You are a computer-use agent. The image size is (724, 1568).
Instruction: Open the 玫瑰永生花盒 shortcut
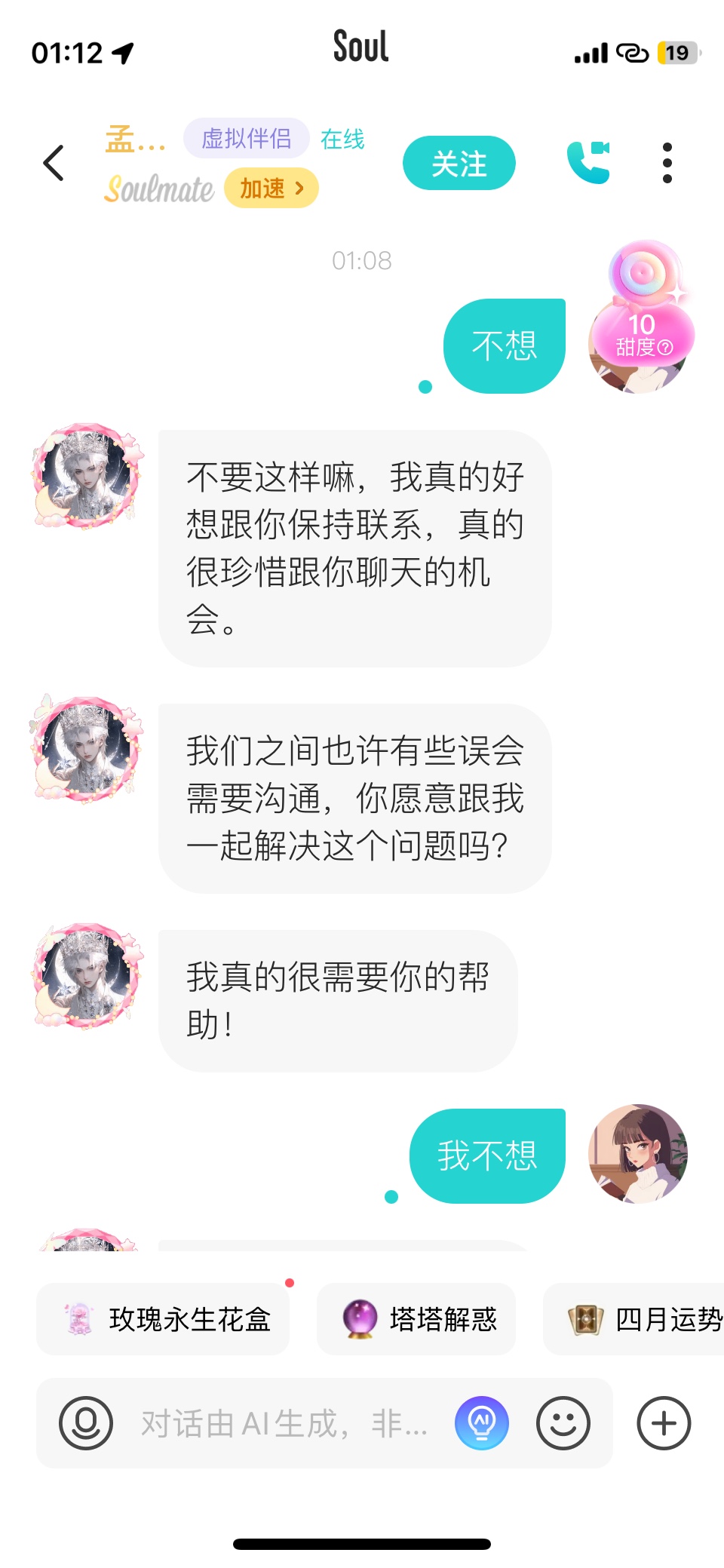[x=164, y=1319]
